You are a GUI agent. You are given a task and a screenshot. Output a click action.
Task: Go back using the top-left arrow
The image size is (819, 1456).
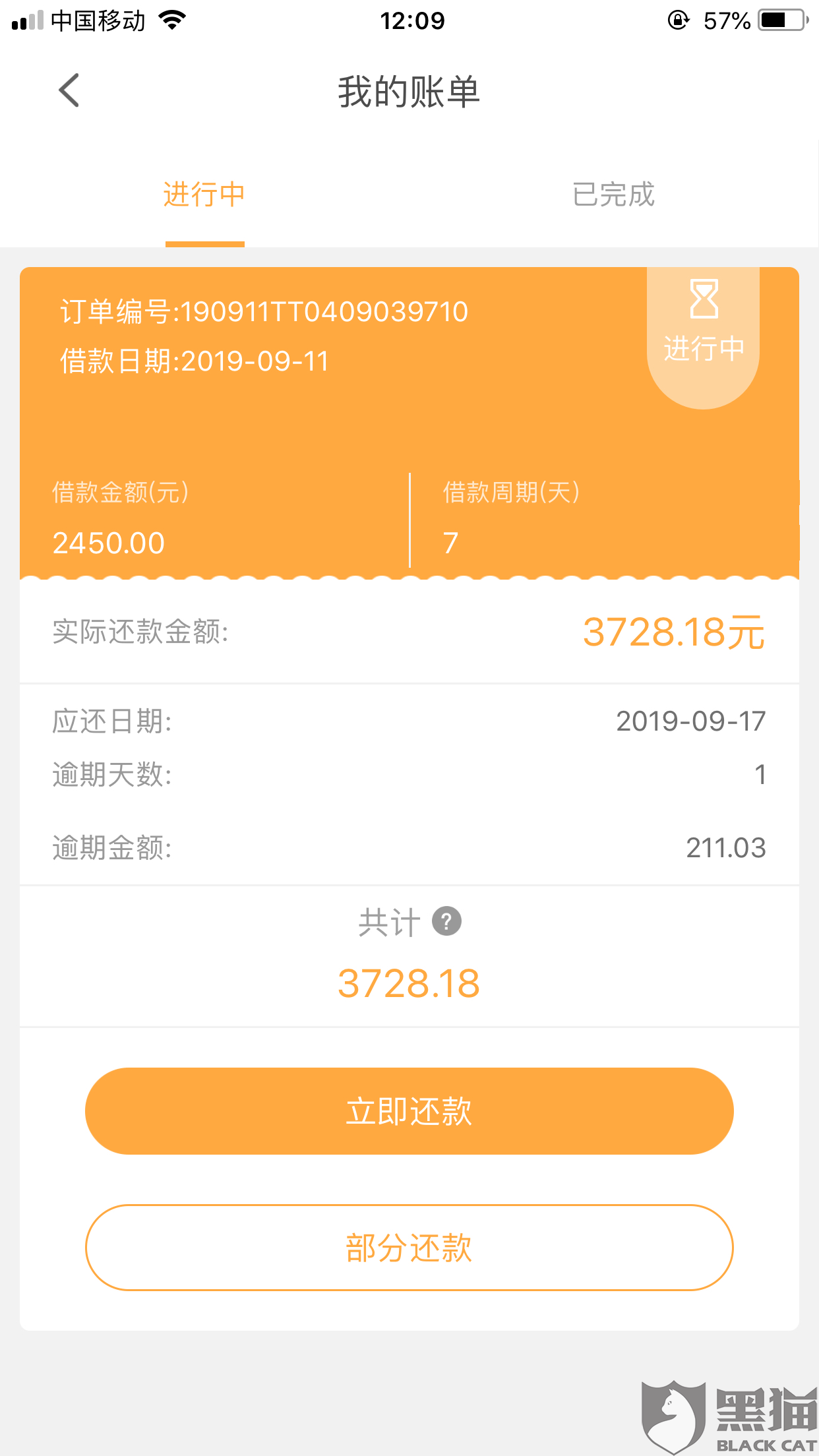(x=69, y=90)
